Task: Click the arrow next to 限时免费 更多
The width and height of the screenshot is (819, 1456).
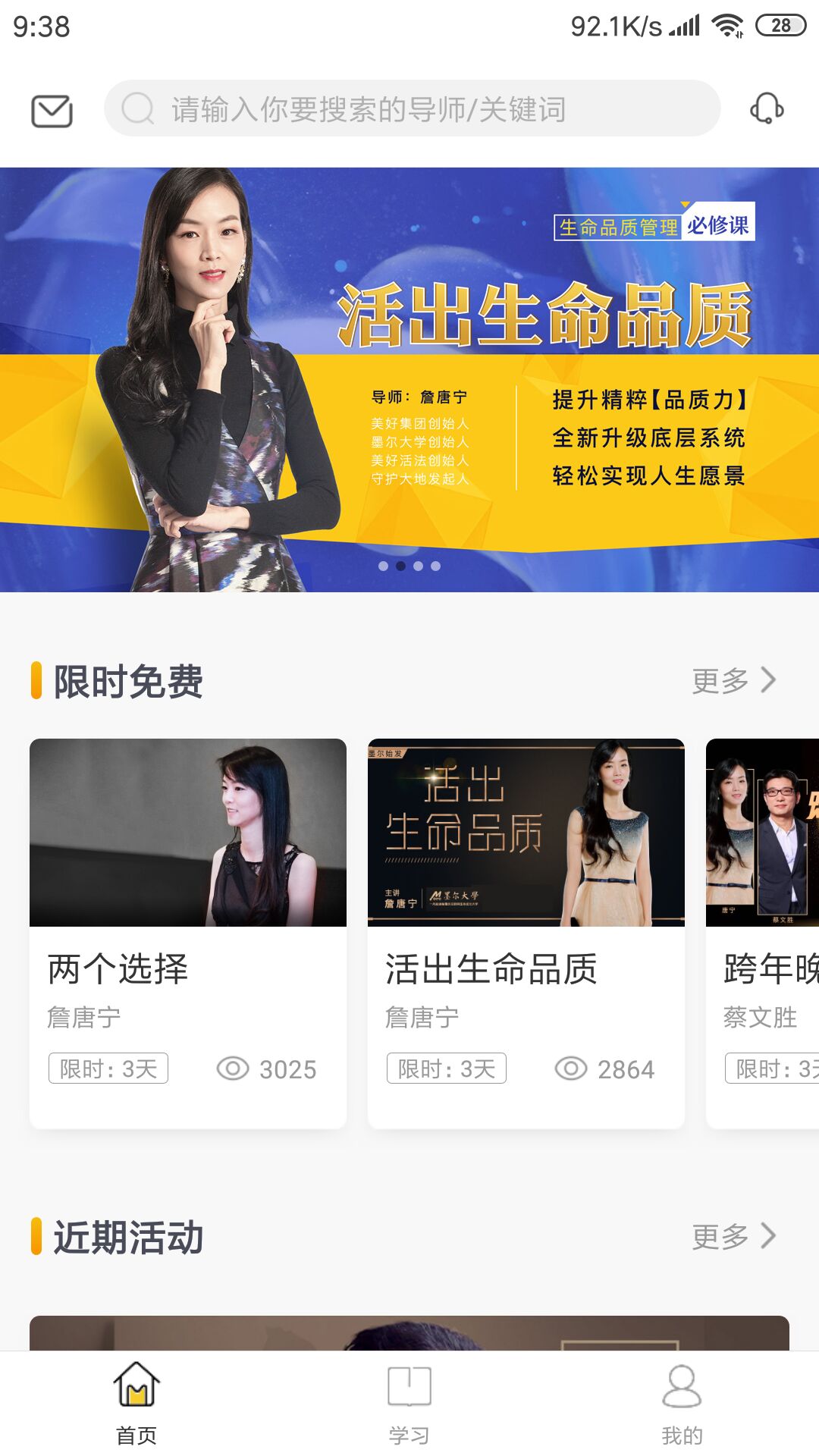Action: (768, 680)
